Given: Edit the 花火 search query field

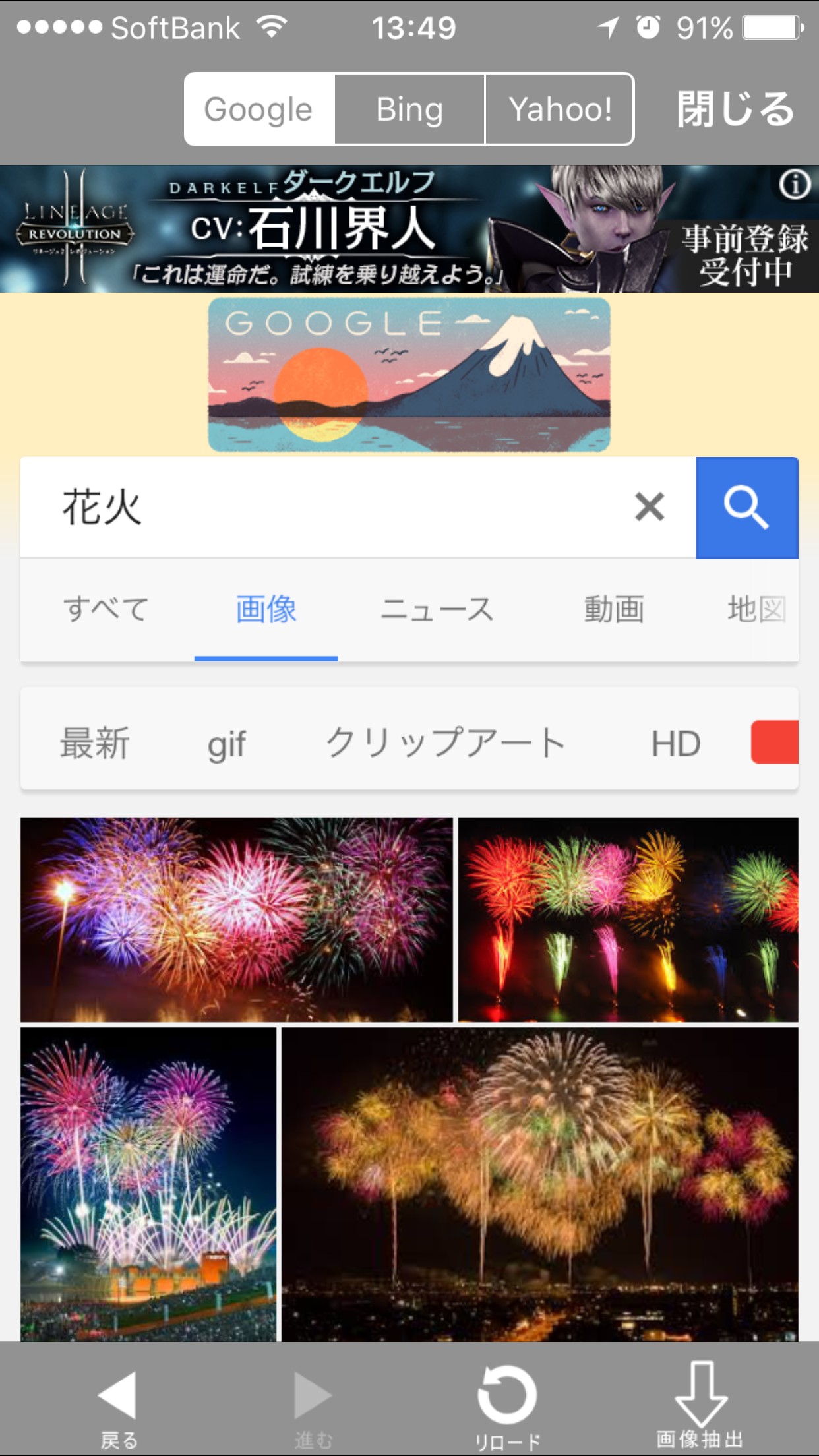Looking at the screenshot, I should click(330, 508).
